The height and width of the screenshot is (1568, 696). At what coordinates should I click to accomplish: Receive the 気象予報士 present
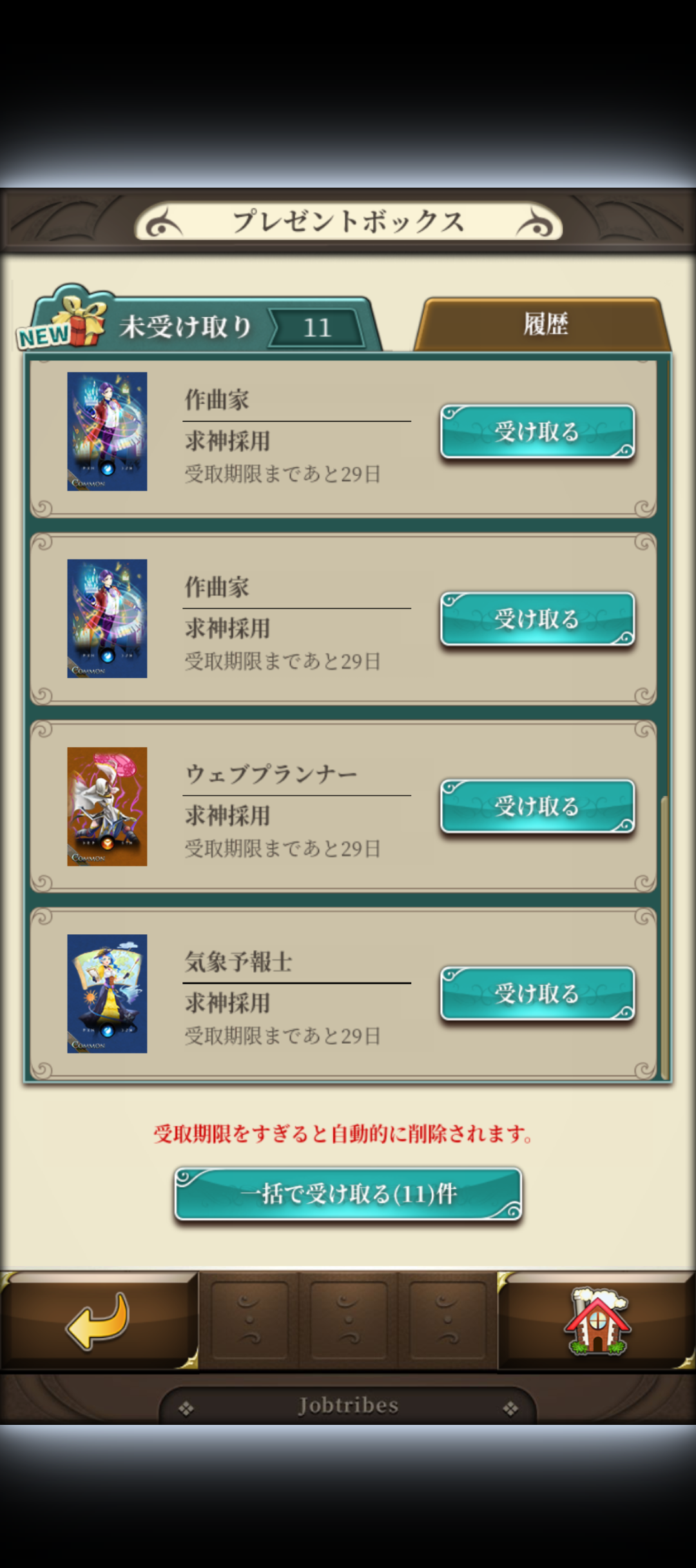click(537, 993)
